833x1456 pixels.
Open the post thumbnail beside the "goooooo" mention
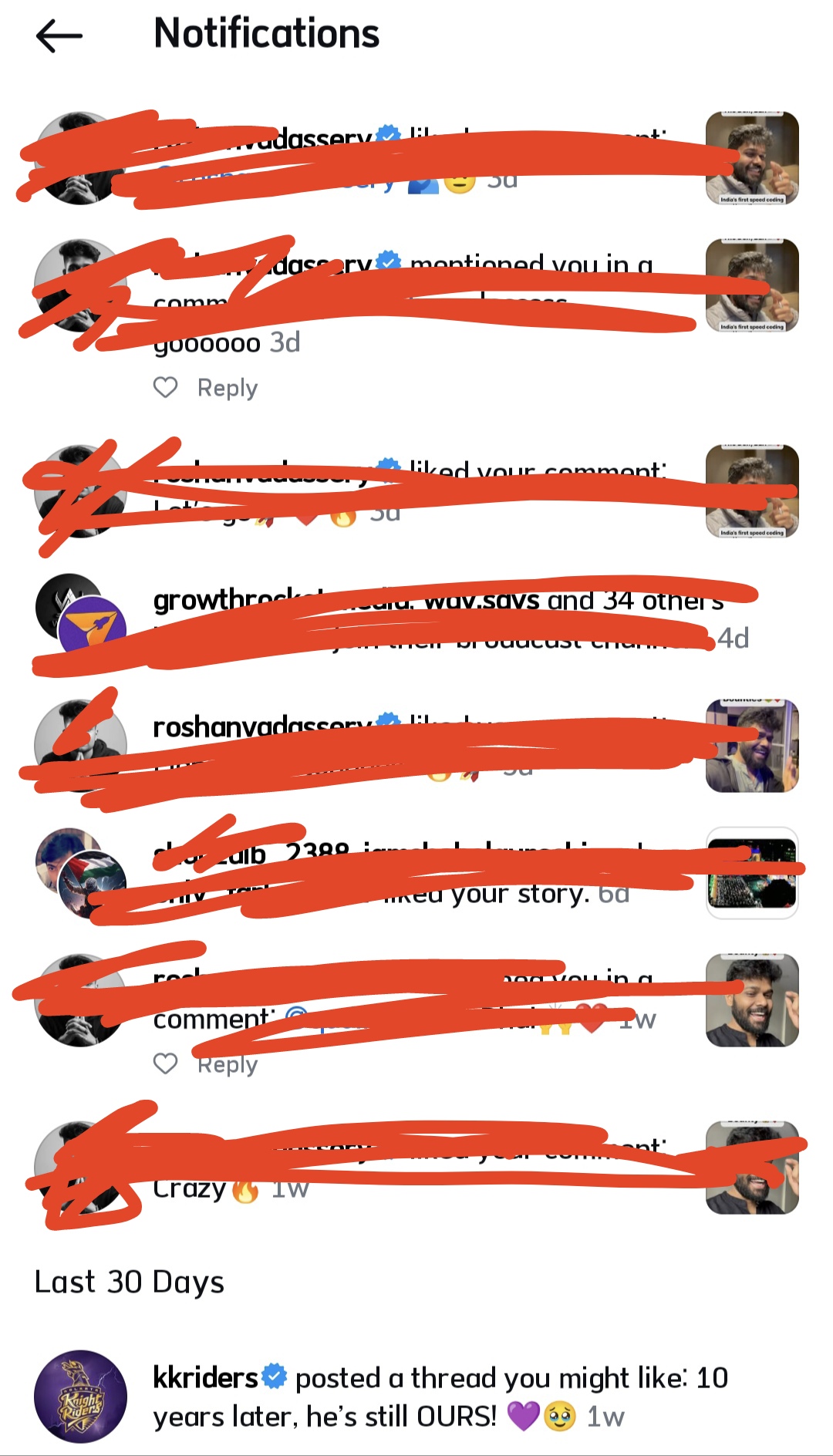751,285
